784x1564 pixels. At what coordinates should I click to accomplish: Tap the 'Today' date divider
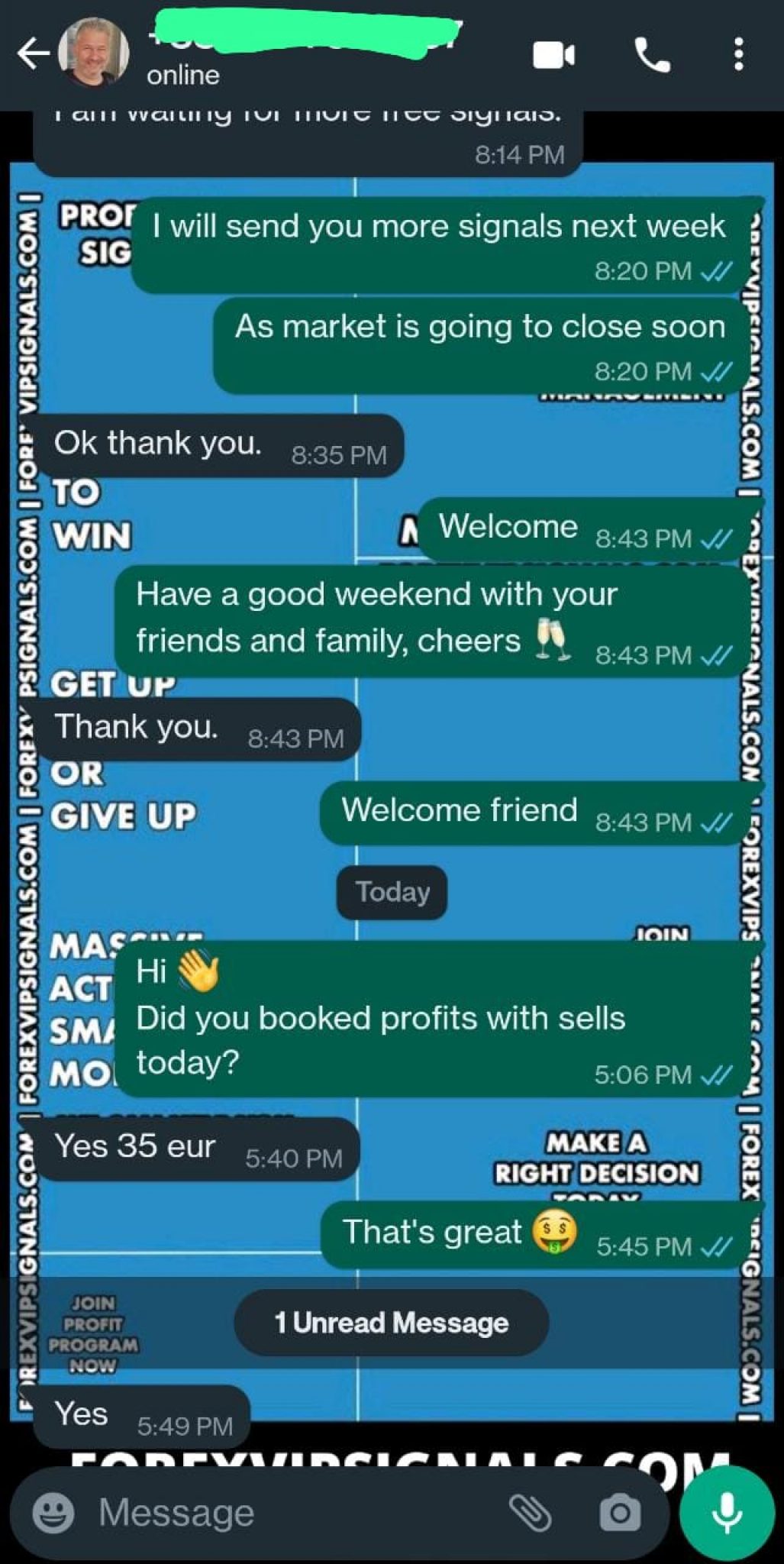pyautogui.click(x=391, y=892)
